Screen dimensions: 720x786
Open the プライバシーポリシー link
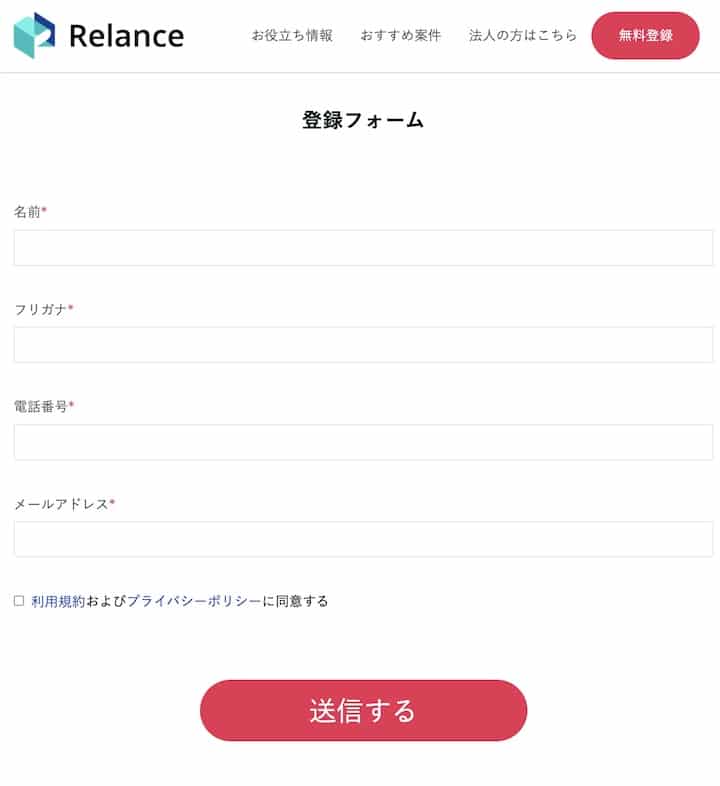(194, 601)
